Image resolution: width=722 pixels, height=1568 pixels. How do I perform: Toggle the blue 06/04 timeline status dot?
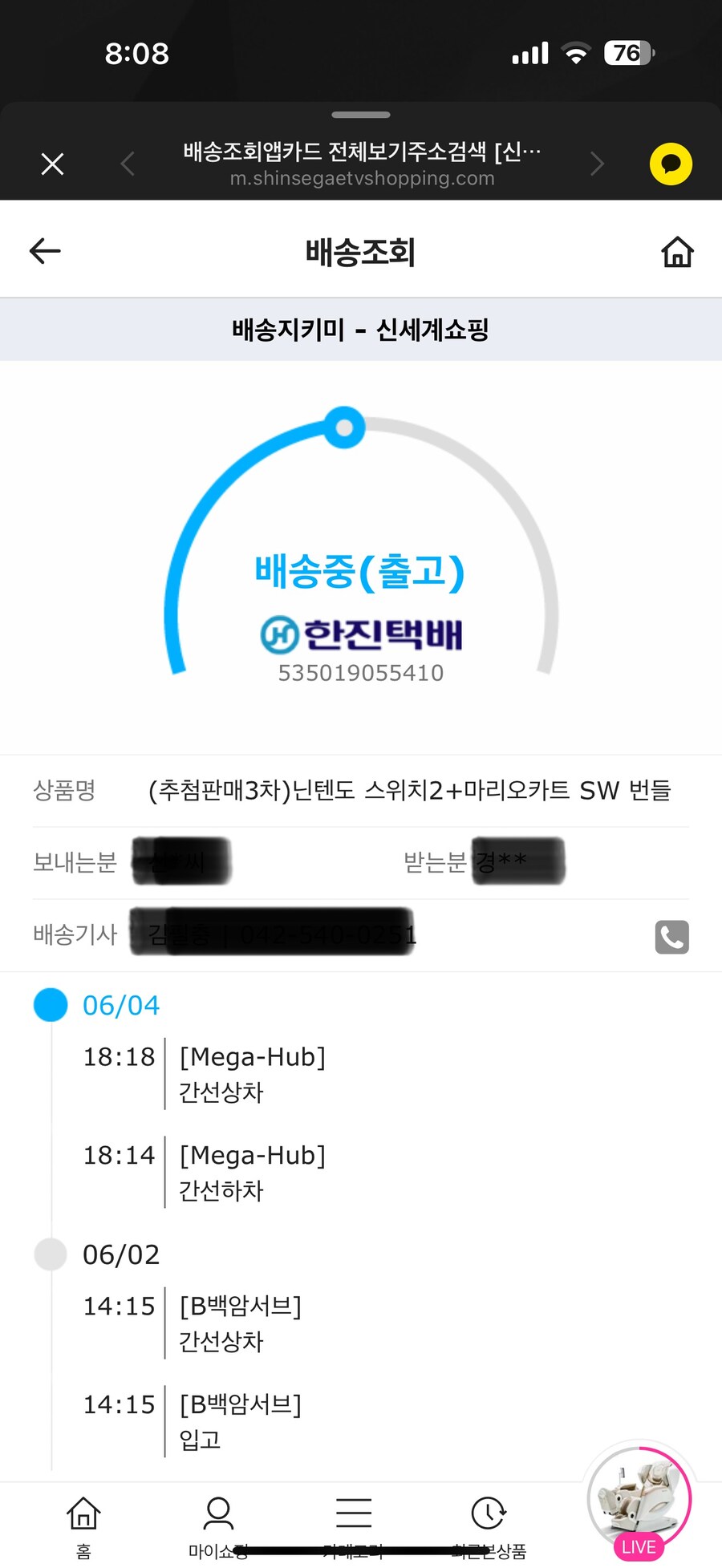51,1004
